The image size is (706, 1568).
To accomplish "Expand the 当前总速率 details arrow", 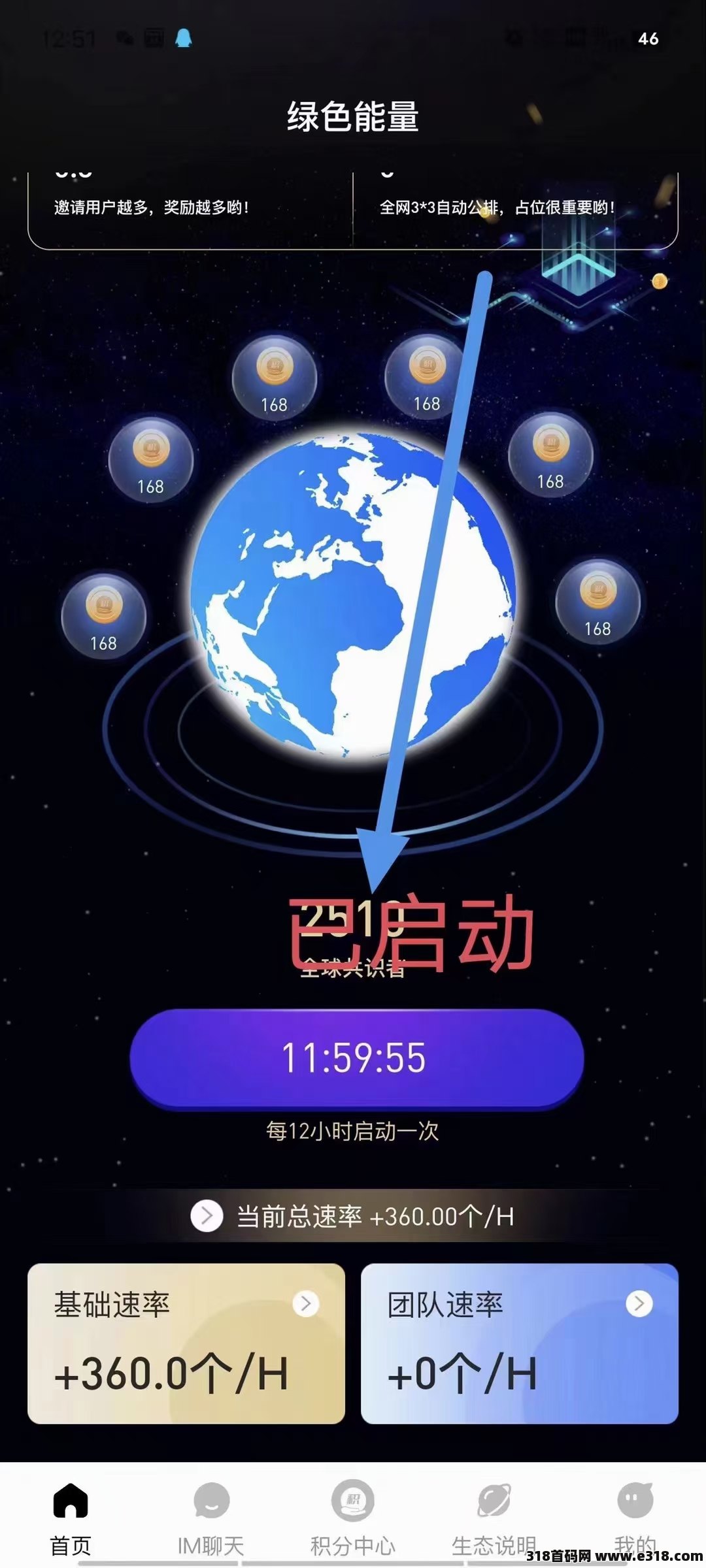I will [207, 1216].
